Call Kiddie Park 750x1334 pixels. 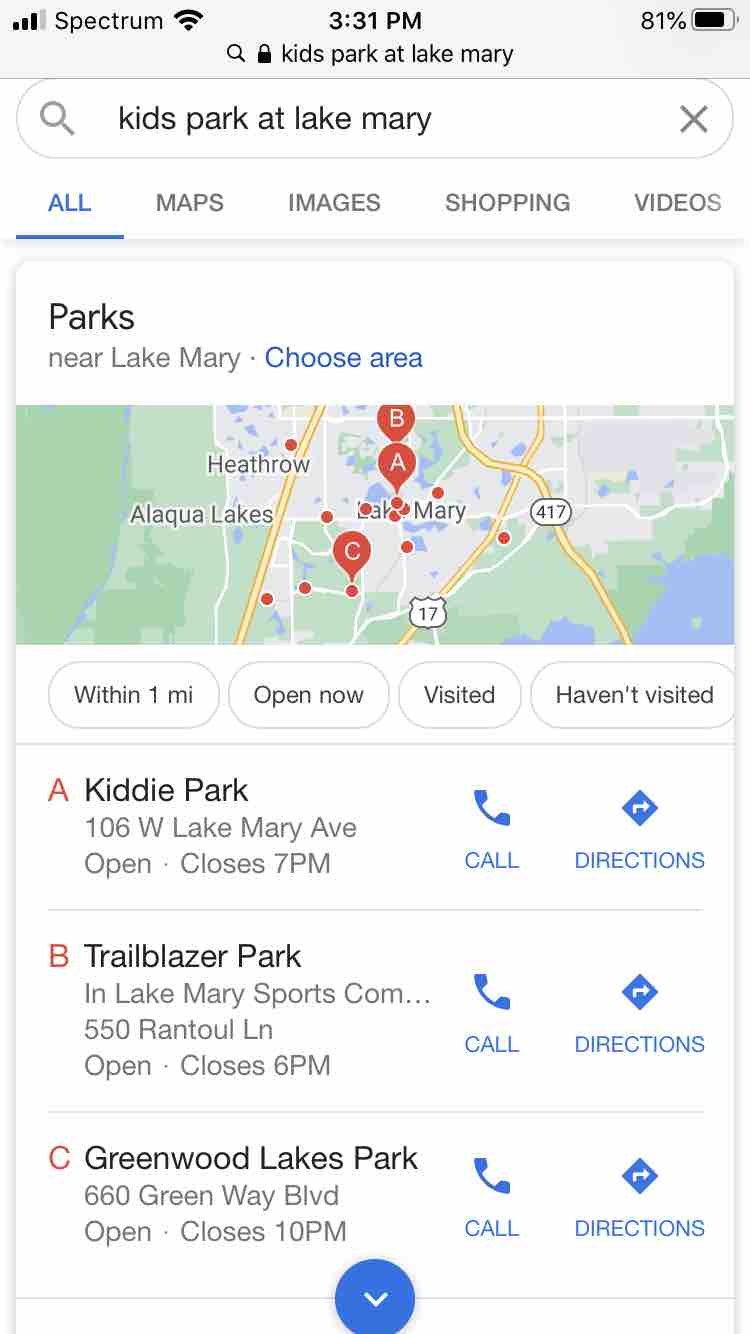(491, 826)
